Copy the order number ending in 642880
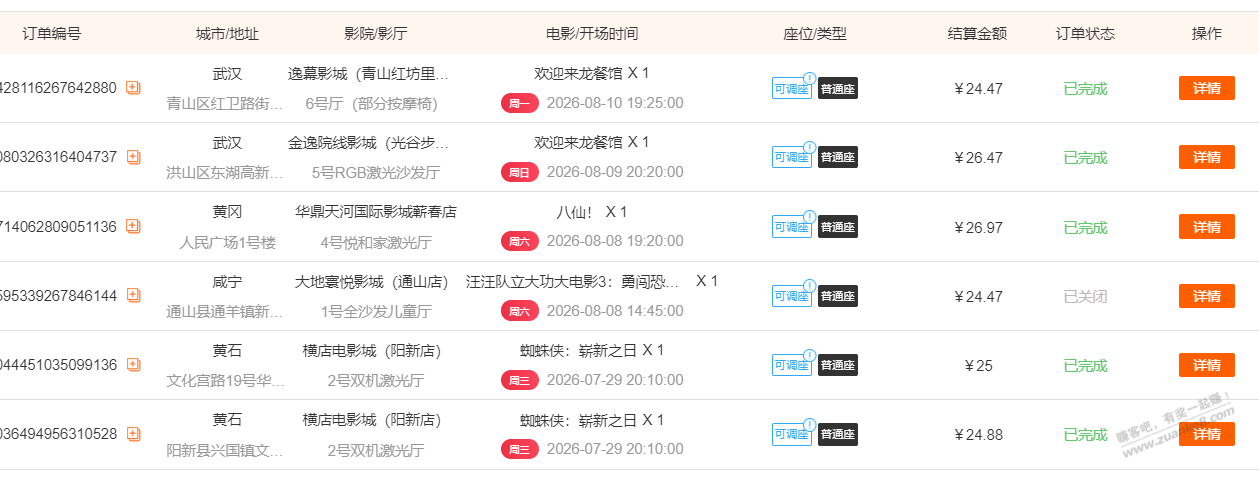The width and height of the screenshot is (1259, 477). [x=133, y=88]
